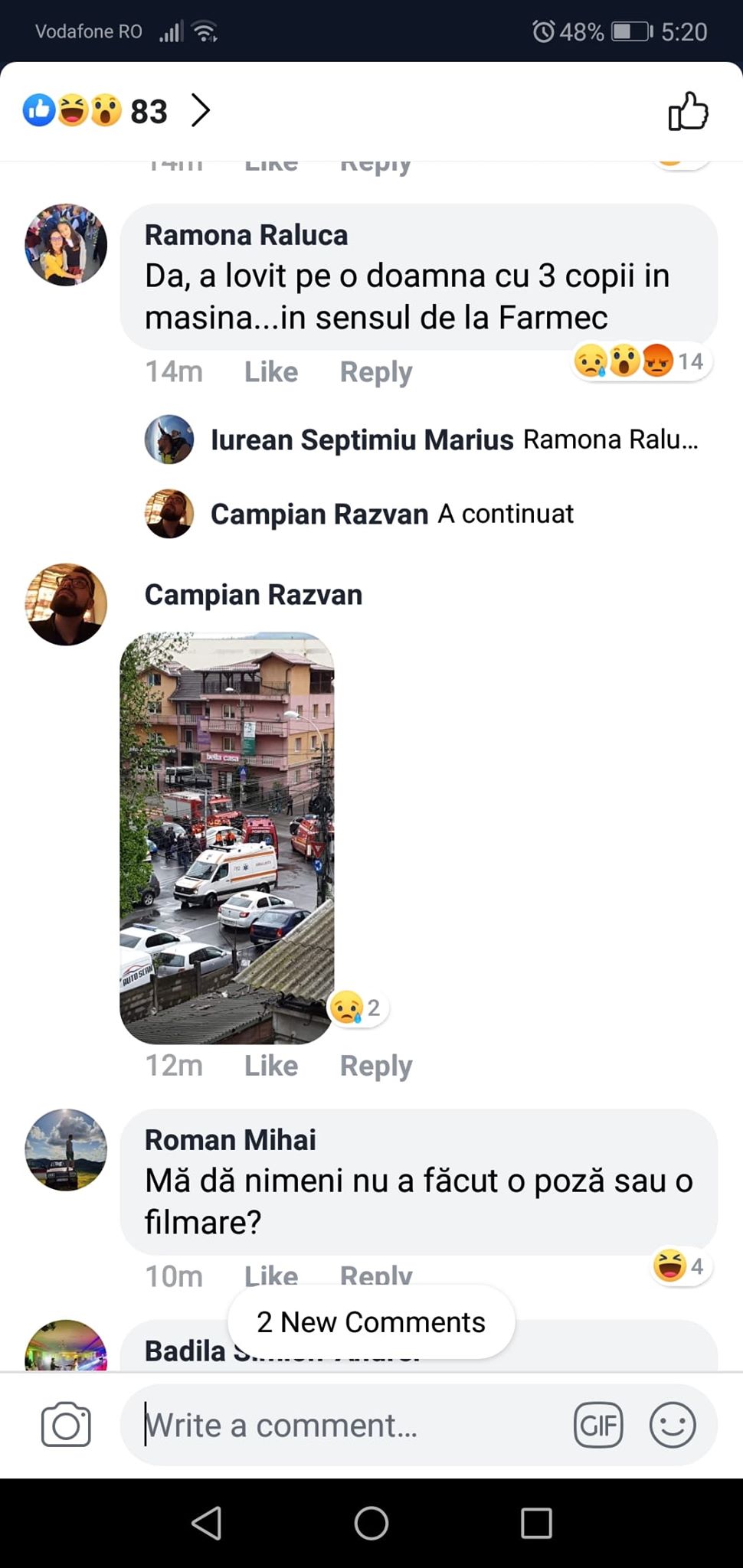Viewport: 743px width, 1568px height.
Task: Focus the Write a comment field
Action: pyautogui.click(x=345, y=1426)
